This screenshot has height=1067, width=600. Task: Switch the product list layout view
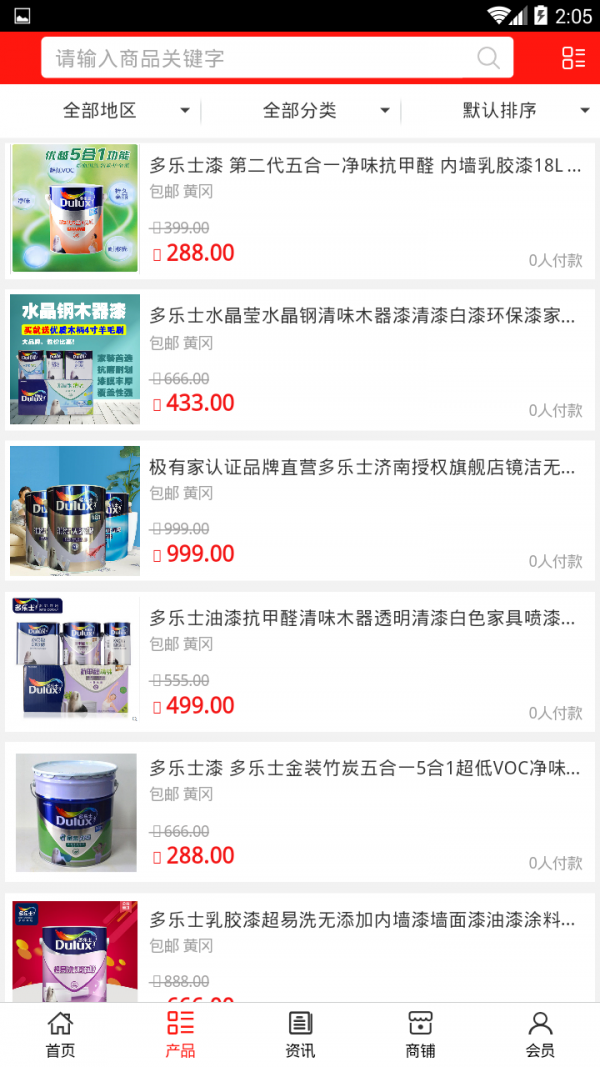click(x=573, y=58)
